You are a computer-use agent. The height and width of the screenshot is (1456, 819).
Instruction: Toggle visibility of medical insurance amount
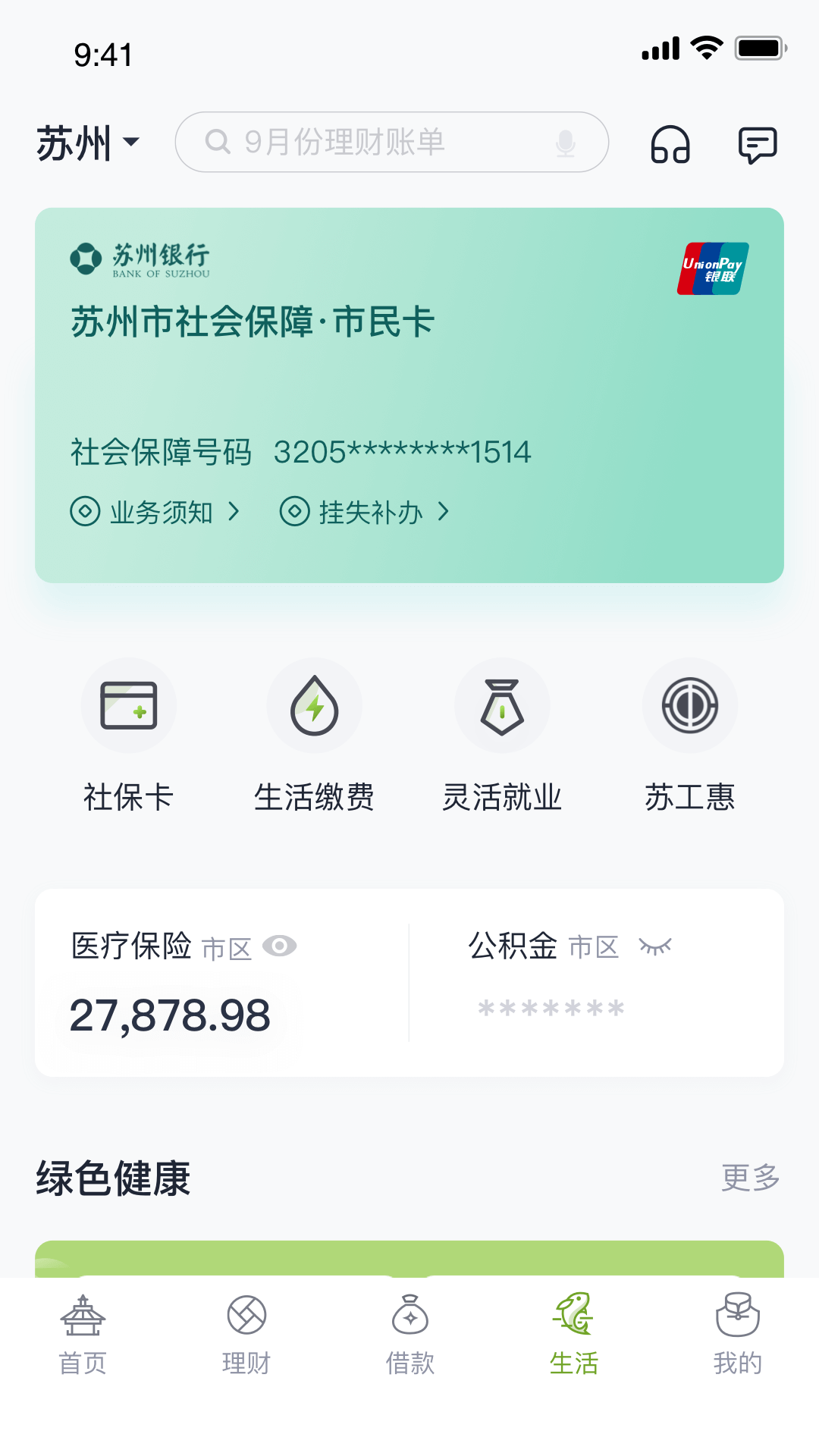click(281, 946)
